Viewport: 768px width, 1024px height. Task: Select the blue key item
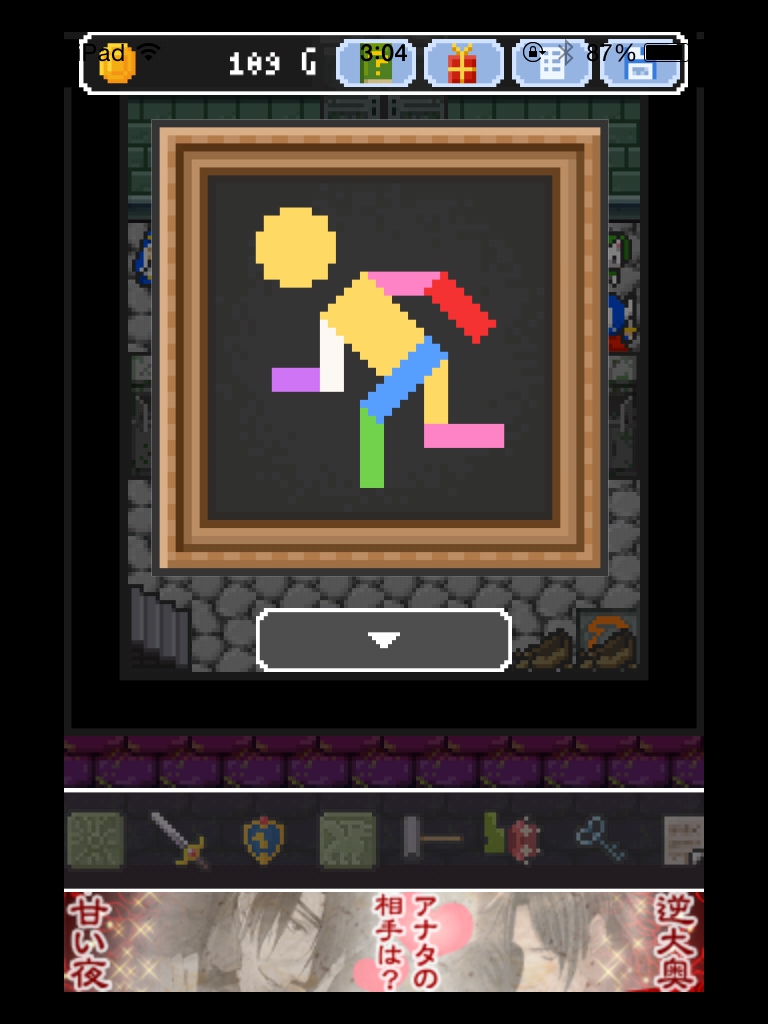[600, 838]
